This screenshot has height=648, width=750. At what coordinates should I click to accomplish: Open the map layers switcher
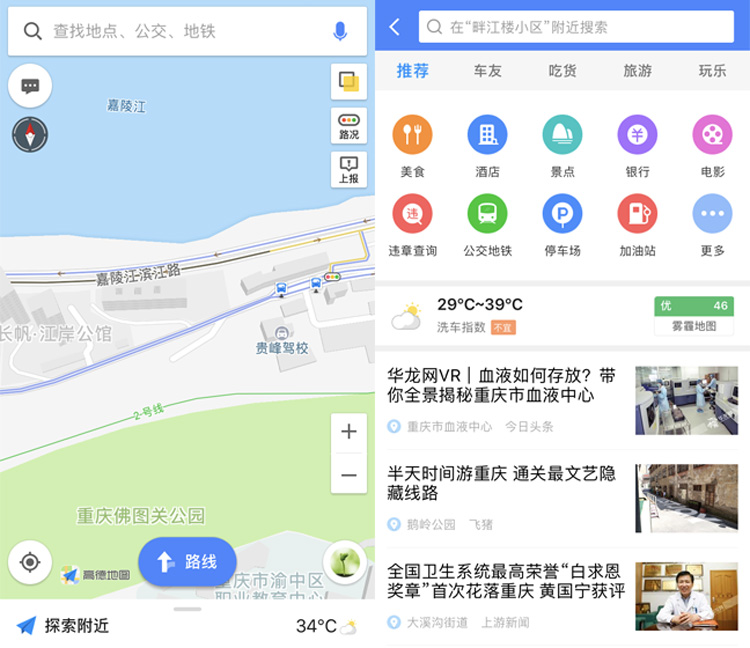(x=348, y=82)
